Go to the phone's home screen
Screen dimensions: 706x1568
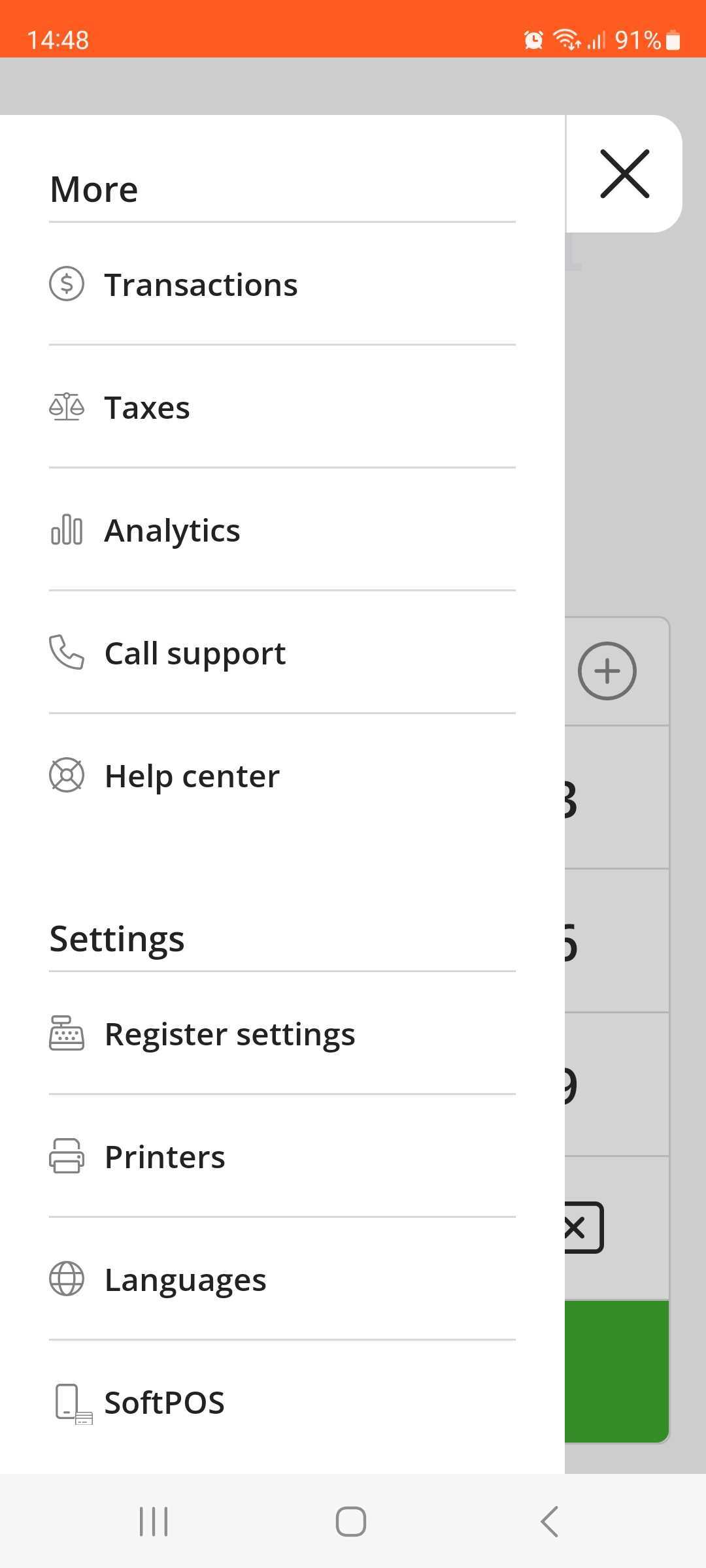point(351,1522)
